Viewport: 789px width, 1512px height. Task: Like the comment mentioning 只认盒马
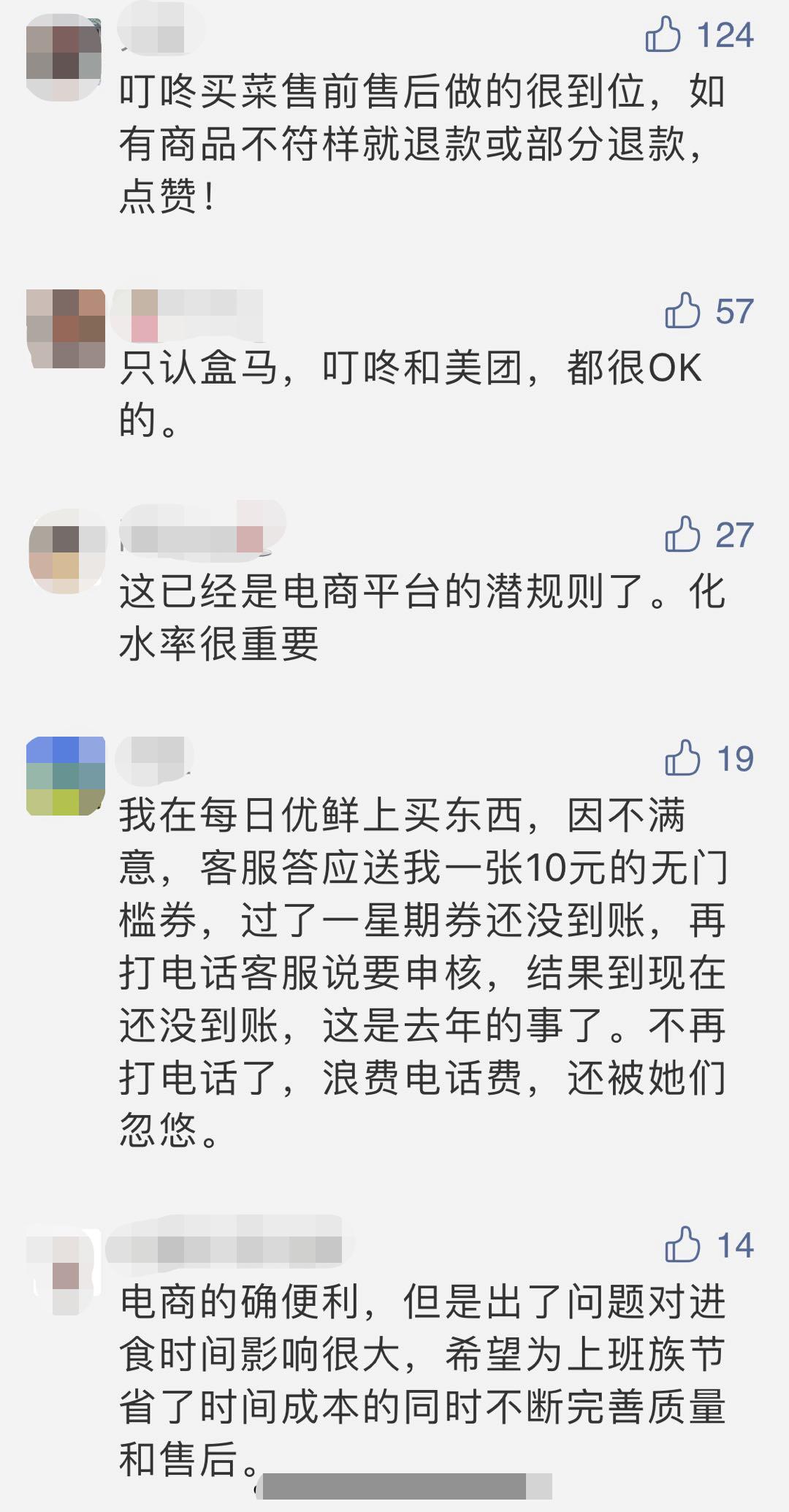click(682, 311)
